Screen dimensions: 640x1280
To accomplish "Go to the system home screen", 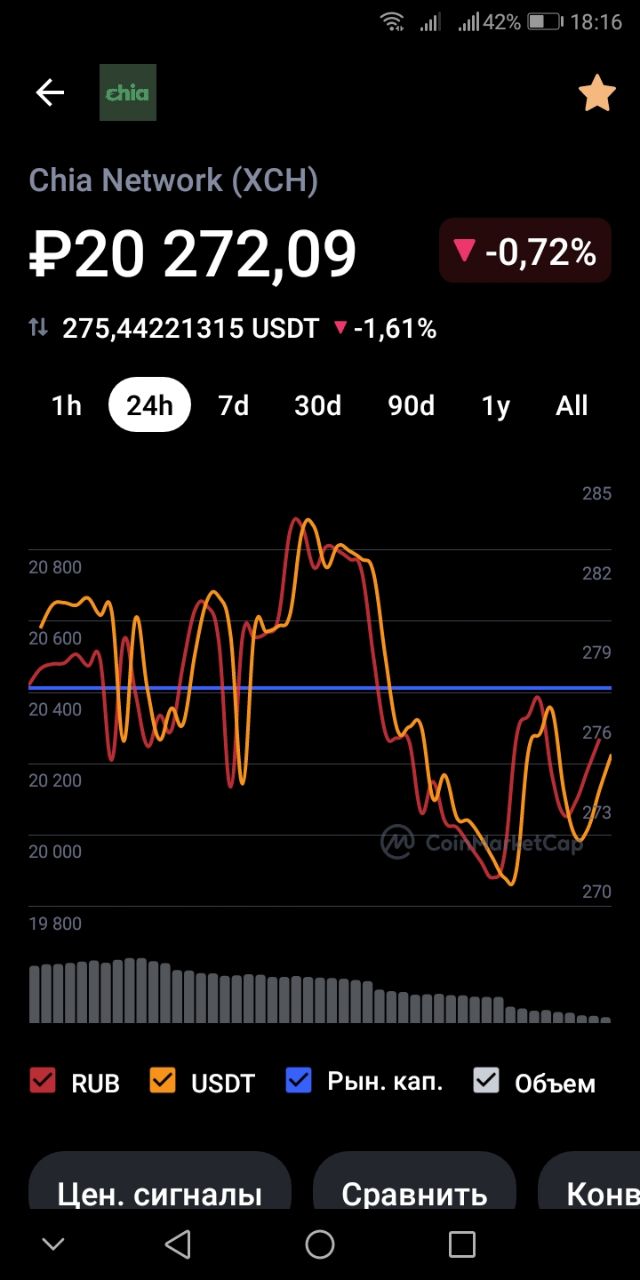I will [x=320, y=1244].
